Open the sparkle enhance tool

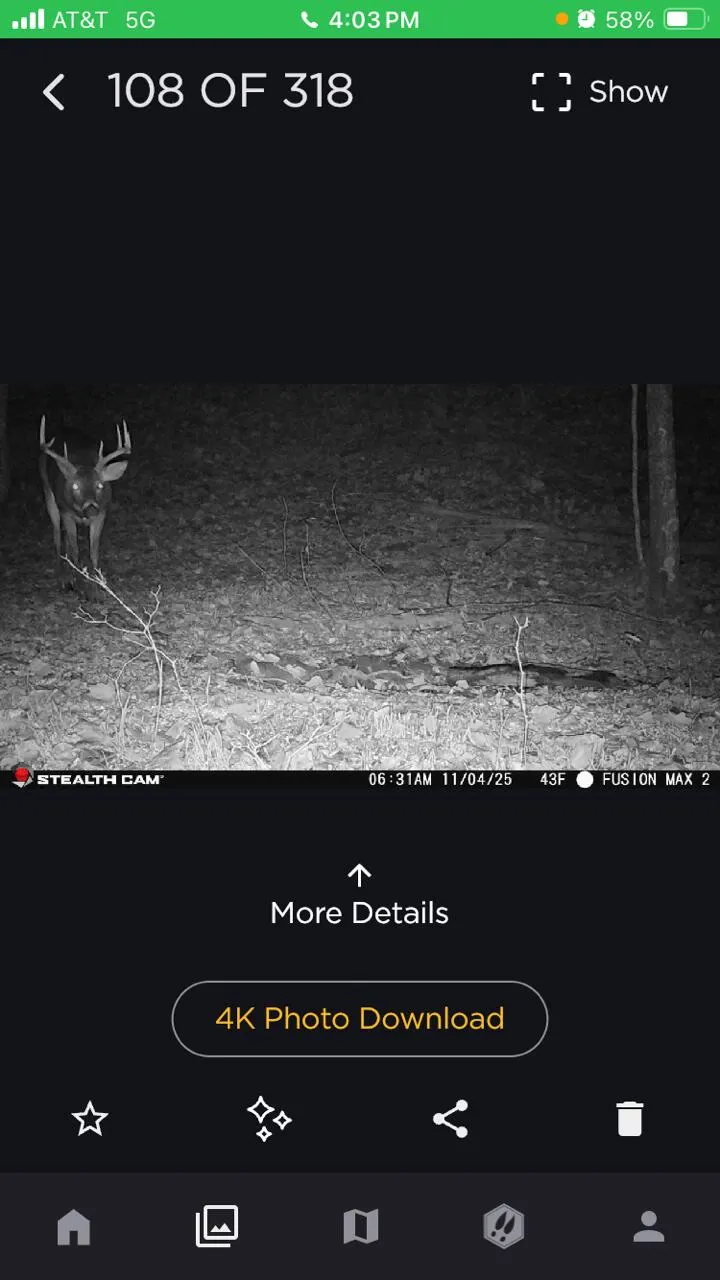point(269,1119)
